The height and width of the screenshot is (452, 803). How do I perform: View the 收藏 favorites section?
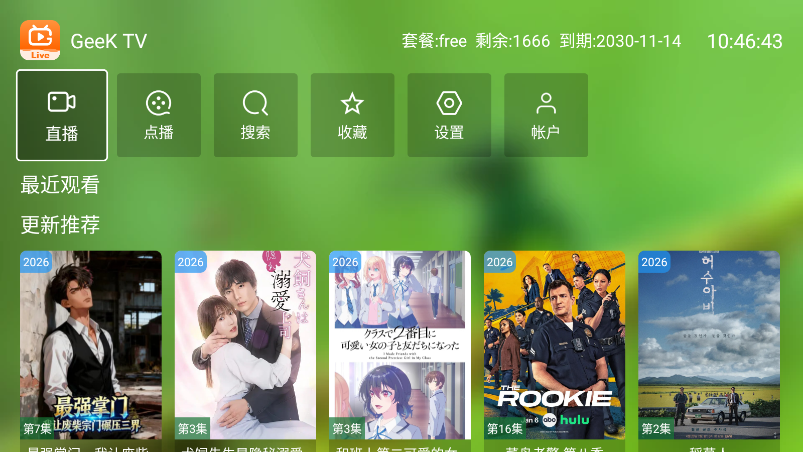click(352, 115)
